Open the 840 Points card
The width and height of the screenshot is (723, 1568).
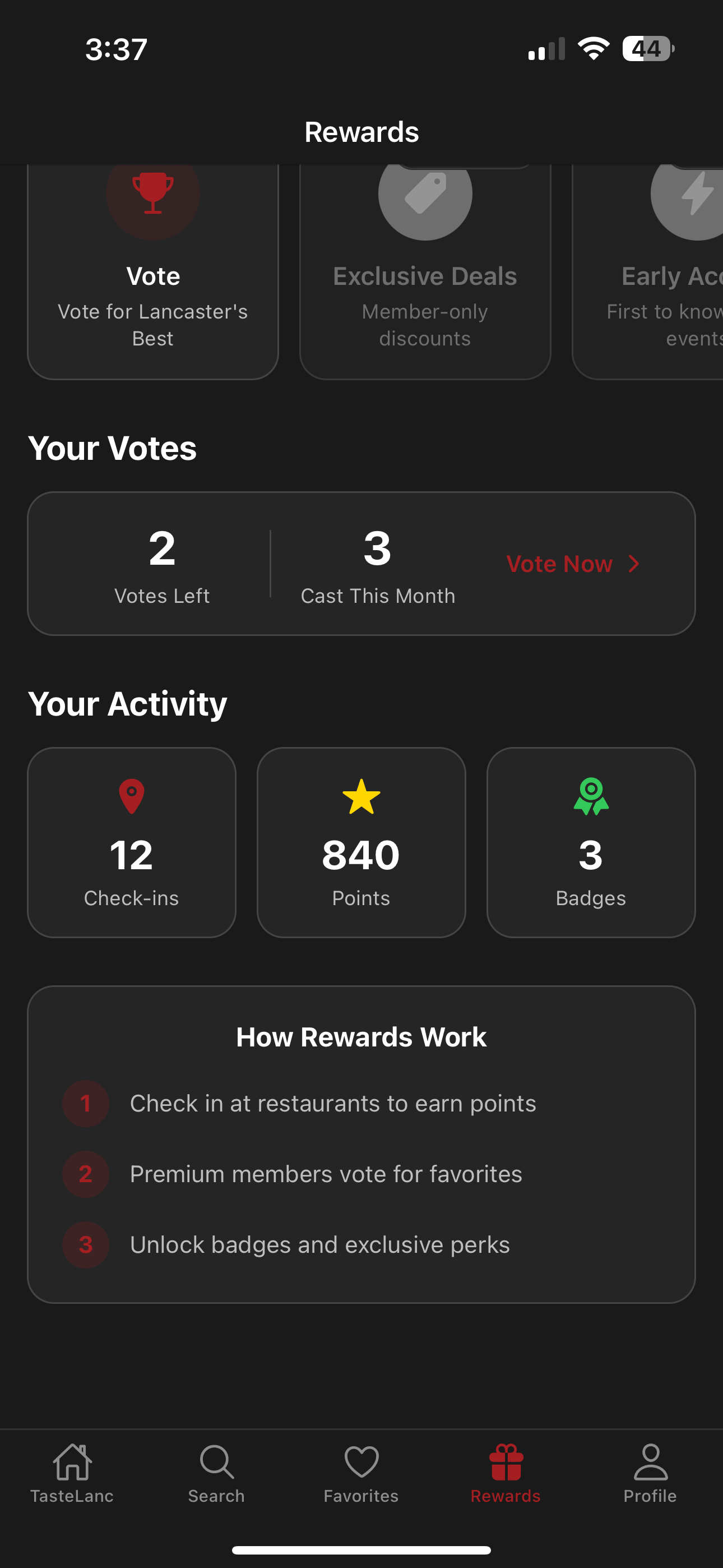361,842
